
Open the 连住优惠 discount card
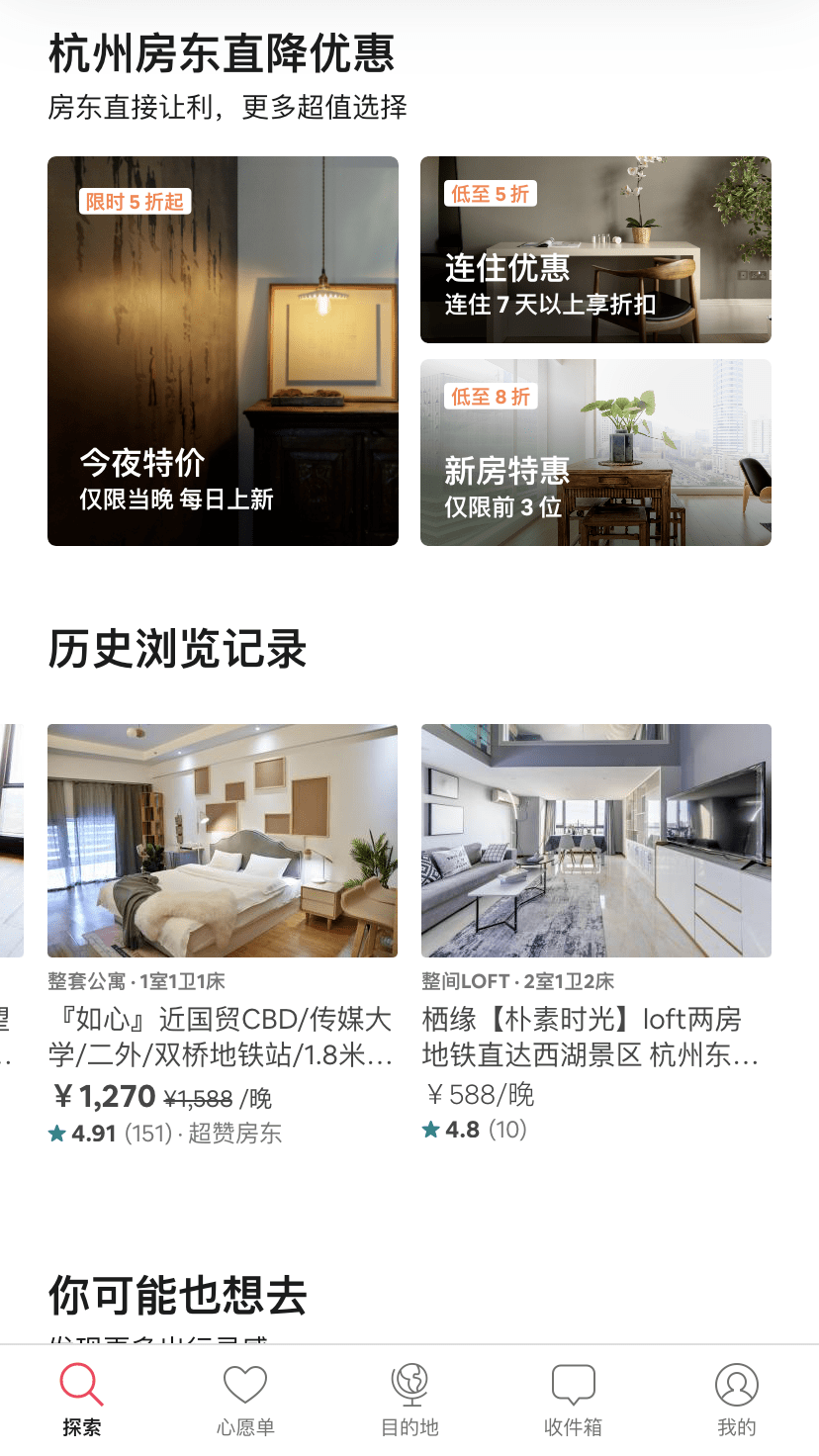pyautogui.click(x=595, y=249)
